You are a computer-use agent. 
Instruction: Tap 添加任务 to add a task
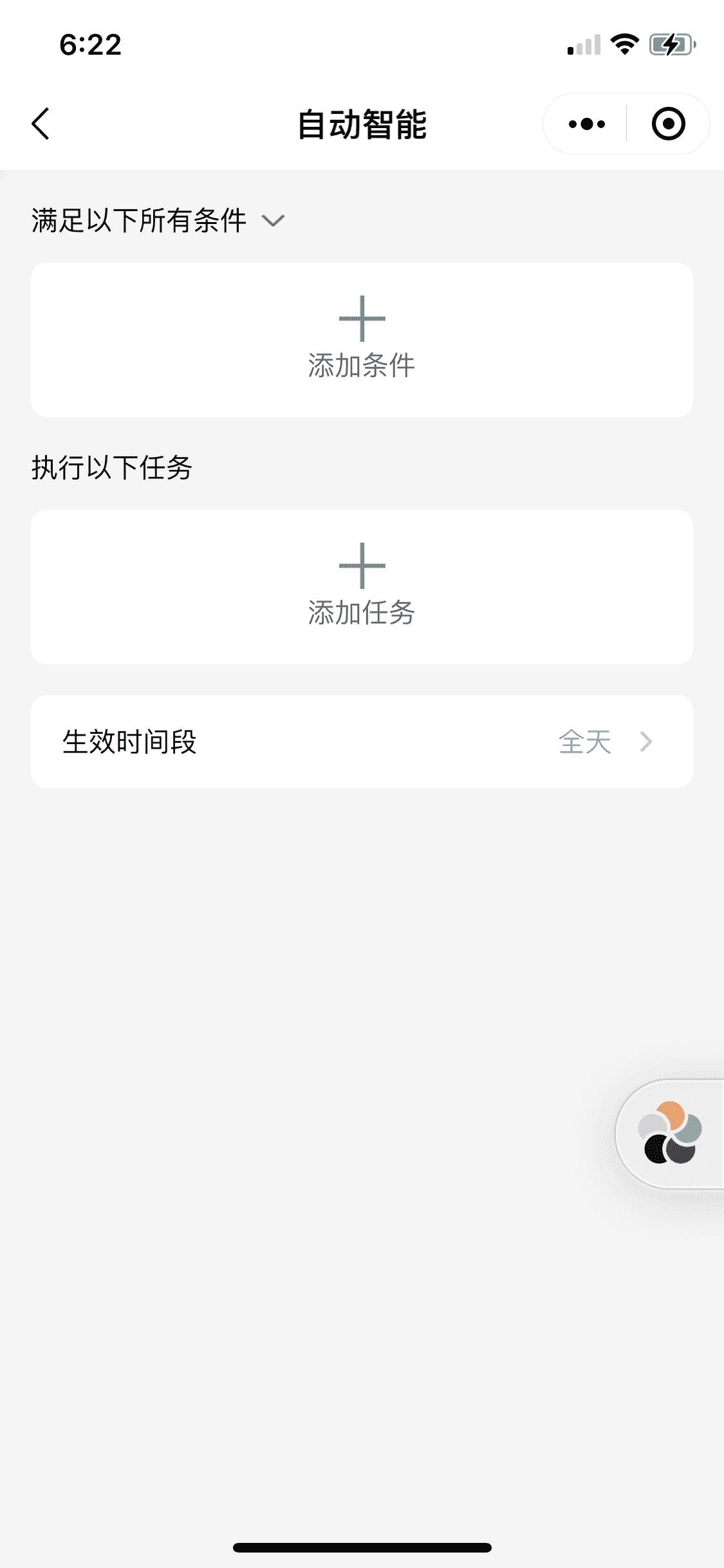click(362, 586)
